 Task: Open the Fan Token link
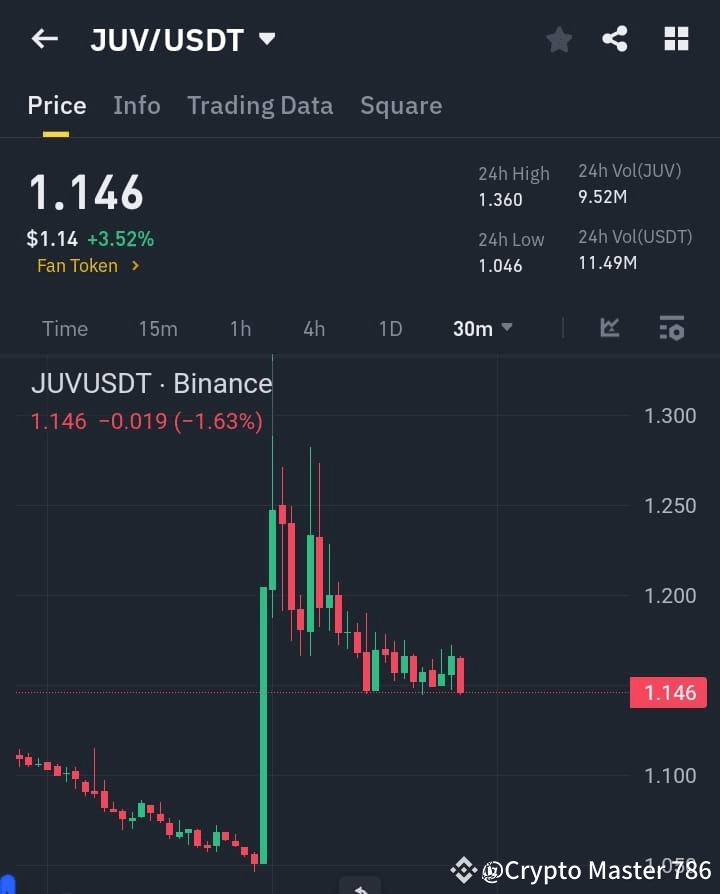(x=78, y=265)
